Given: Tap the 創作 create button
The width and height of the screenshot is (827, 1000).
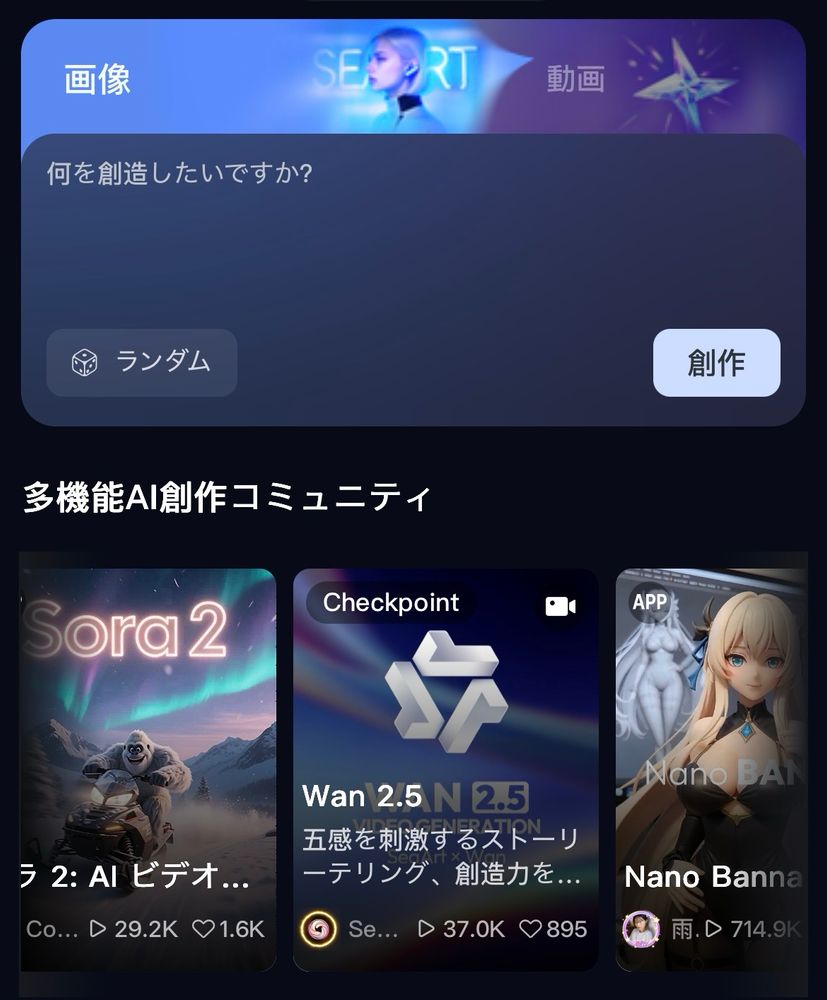Looking at the screenshot, I should pyautogui.click(x=716, y=363).
